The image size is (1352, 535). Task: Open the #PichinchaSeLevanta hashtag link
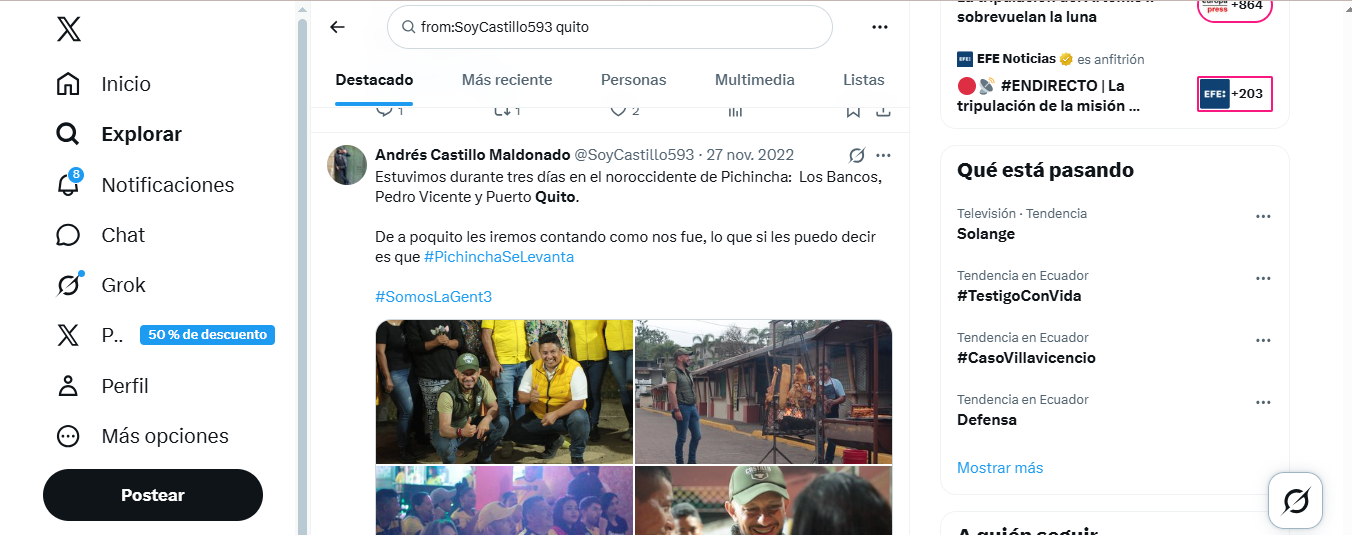[x=499, y=257]
